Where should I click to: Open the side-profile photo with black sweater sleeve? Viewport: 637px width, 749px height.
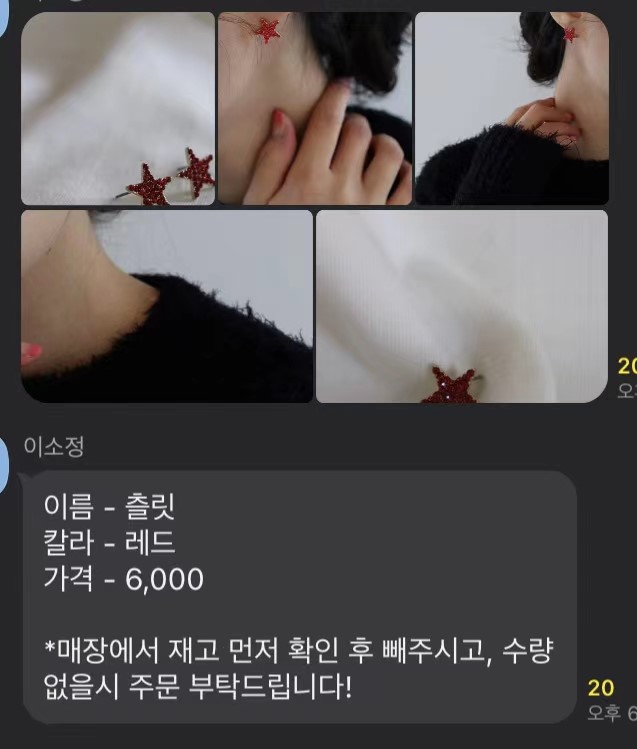coord(511,108)
